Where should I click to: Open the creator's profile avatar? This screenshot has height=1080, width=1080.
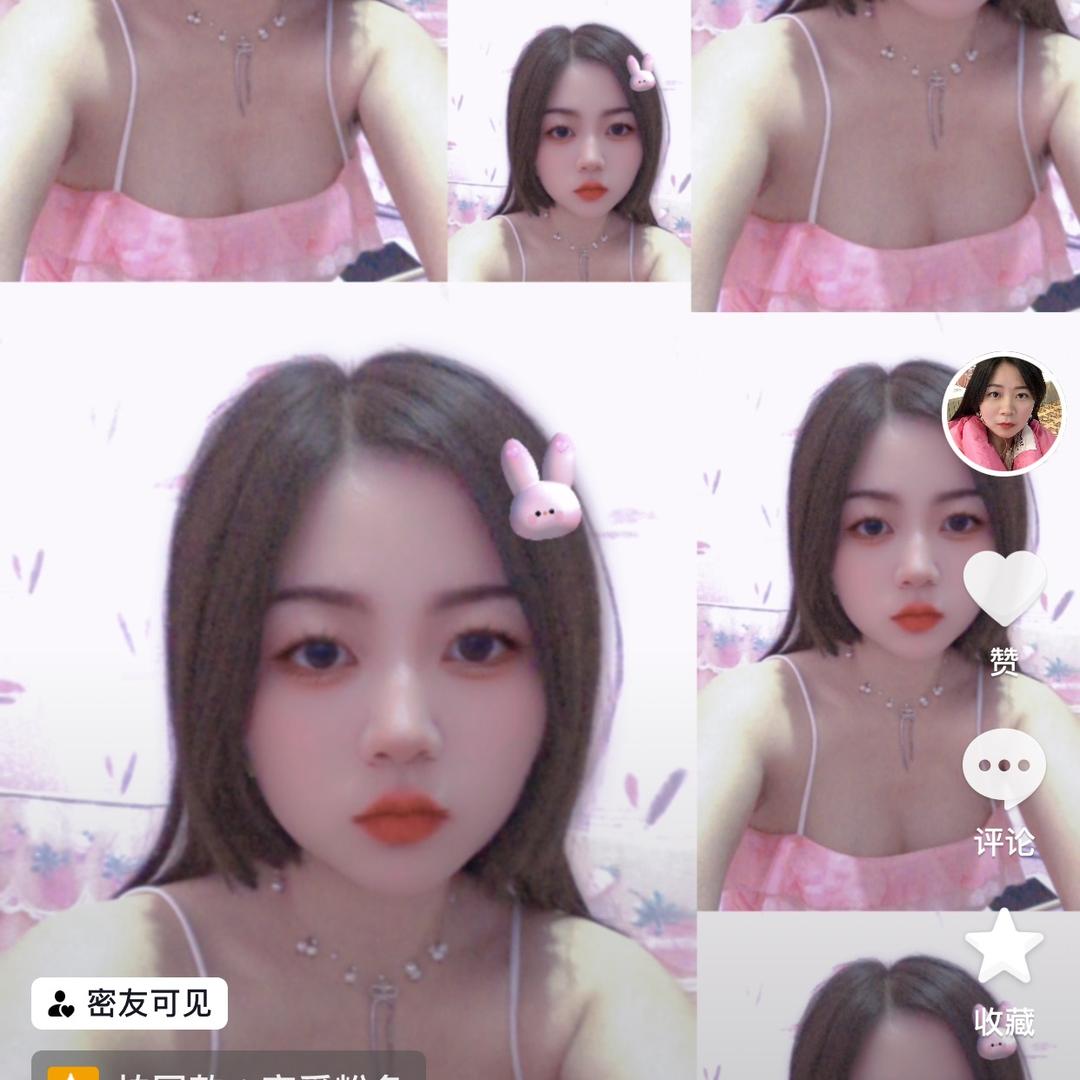point(1002,413)
